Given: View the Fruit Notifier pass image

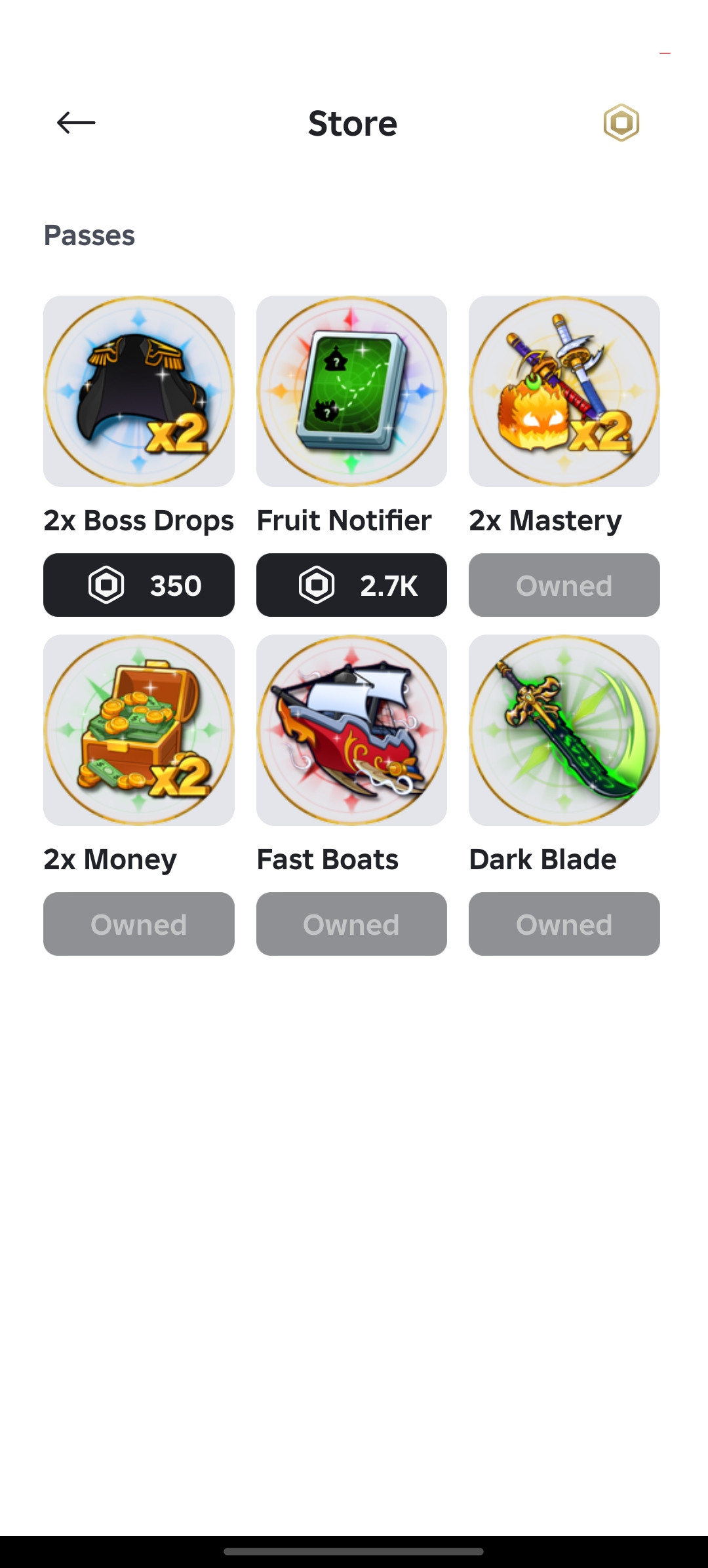Looking at the screenshot, I should tap(351, 391).
